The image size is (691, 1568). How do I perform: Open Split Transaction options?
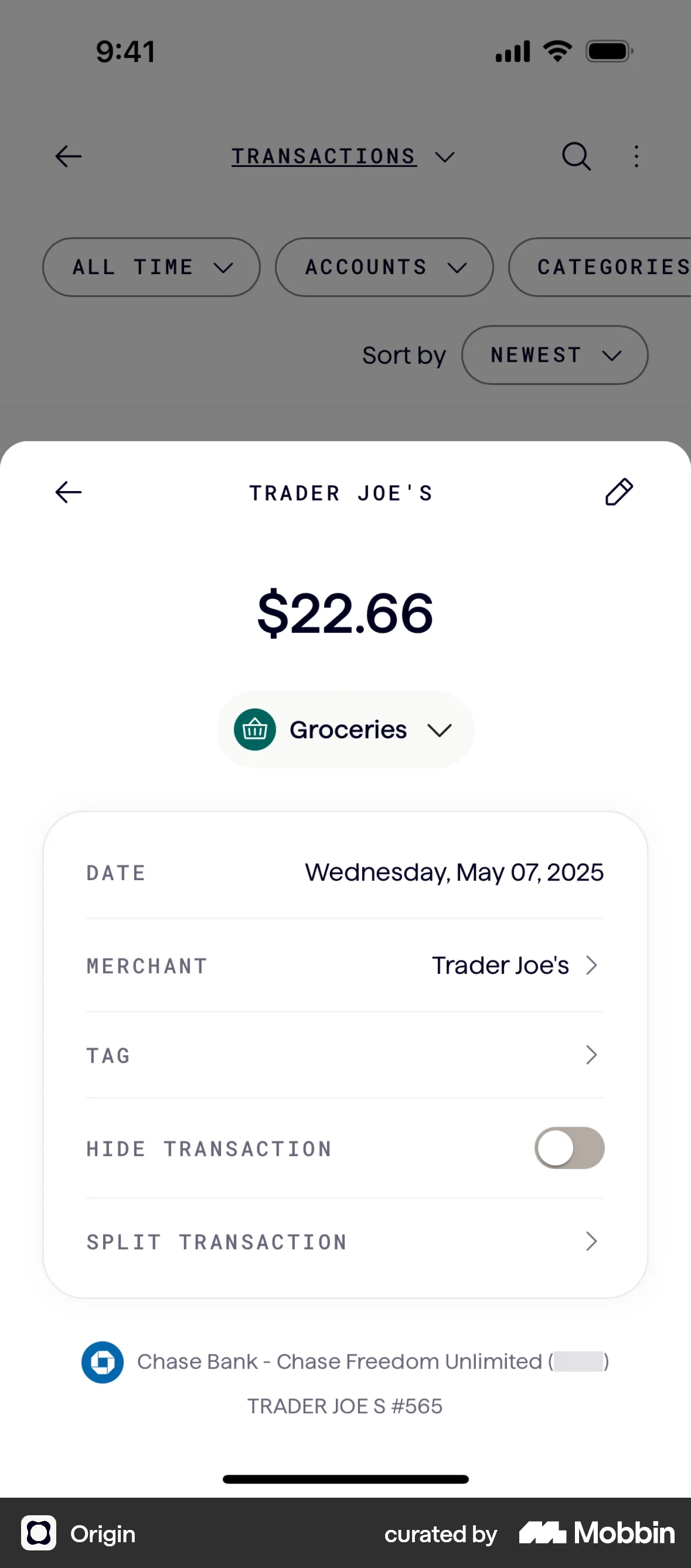click(345, 1241)
